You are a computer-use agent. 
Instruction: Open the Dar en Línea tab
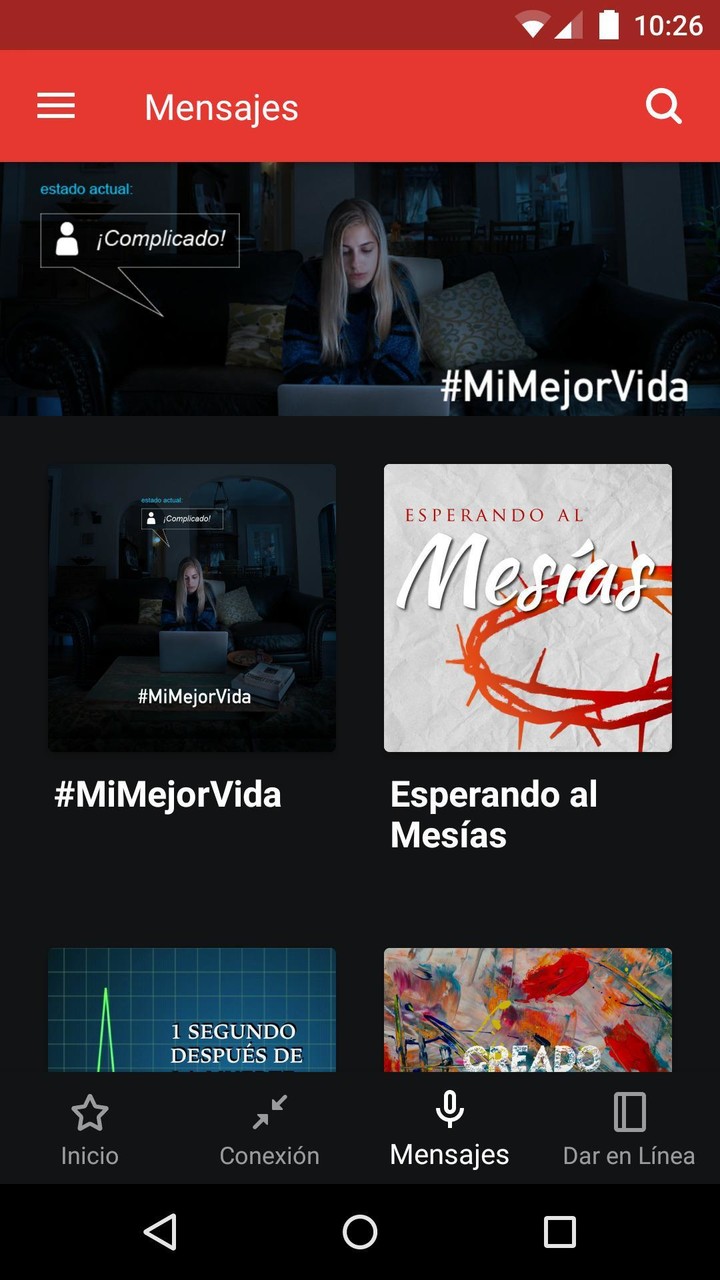click(x=629, y=1130)
